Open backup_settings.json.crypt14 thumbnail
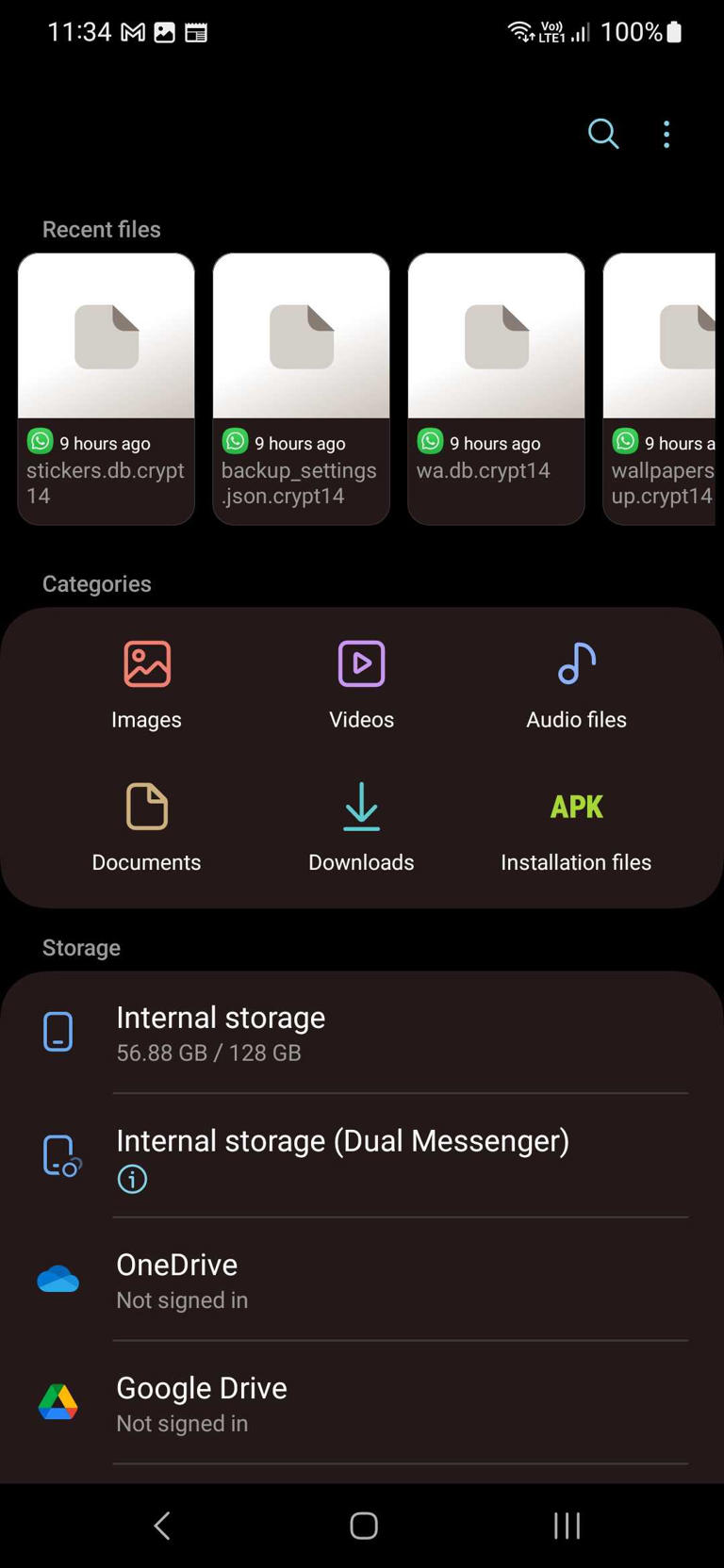724x1568 pixels. (301, 335)
